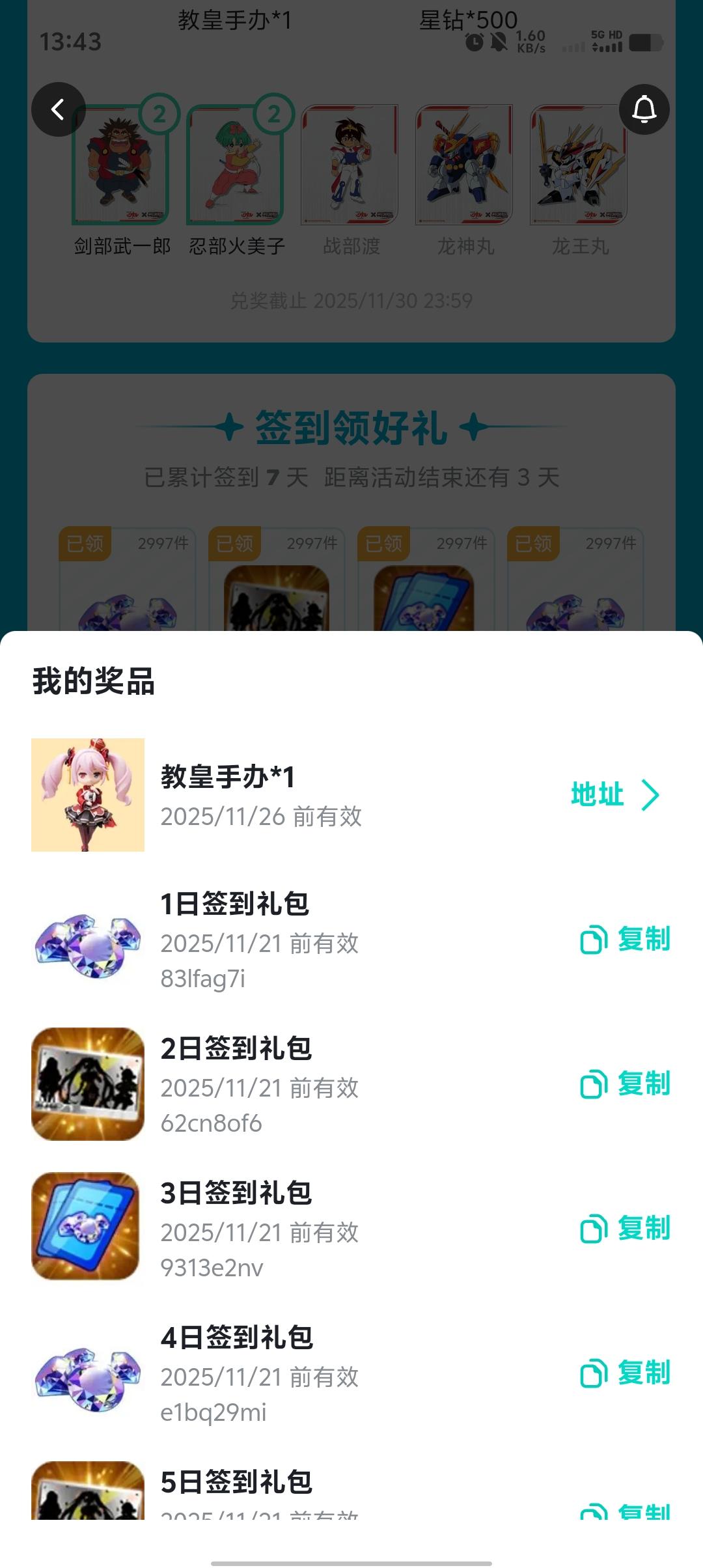The height and width of the screenshot is (1568, 703).
Task: Tap the alarm clock icon in status bar
Action: tap(474, 40)
